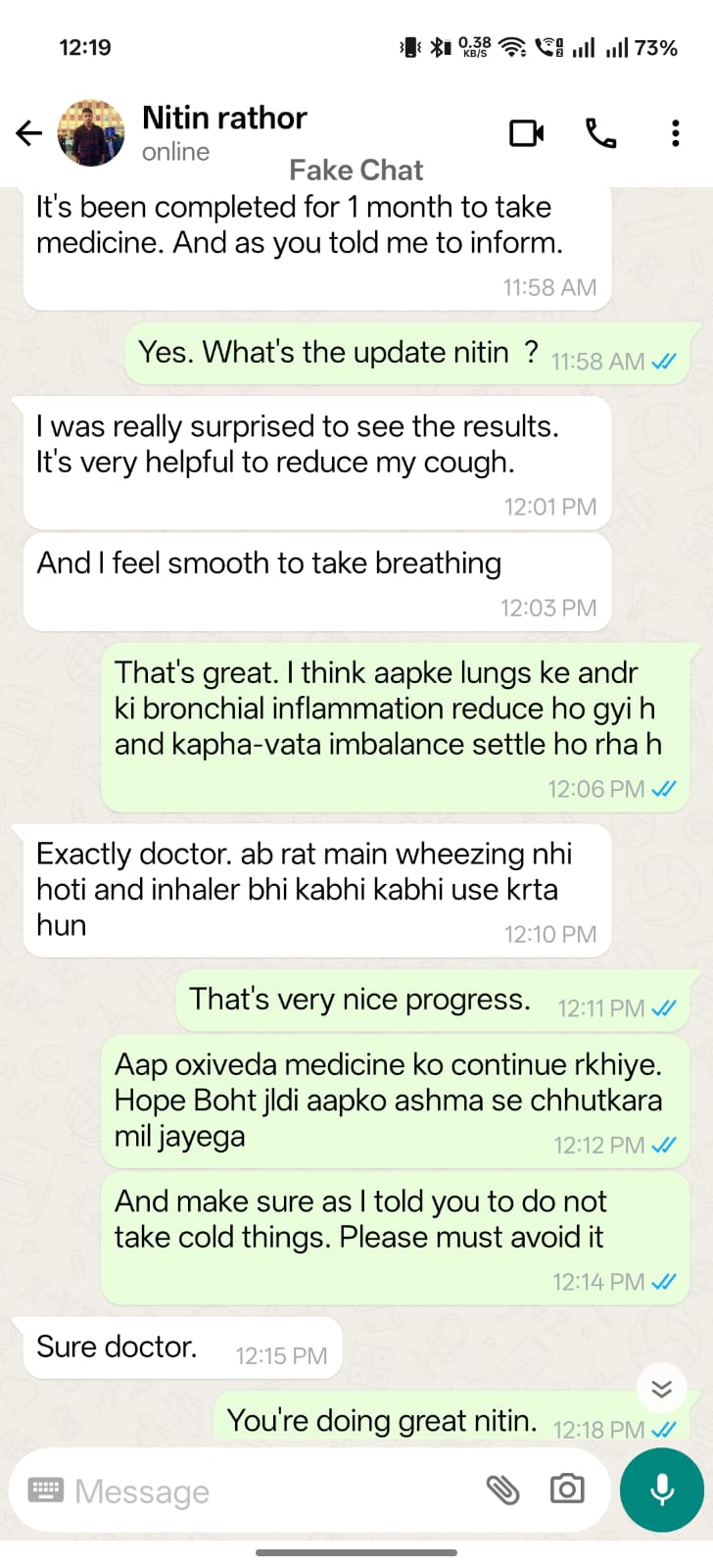713x1568 pixels.
Task: Open the three-dot overflow menu
Action: click(x=675, y=133)
